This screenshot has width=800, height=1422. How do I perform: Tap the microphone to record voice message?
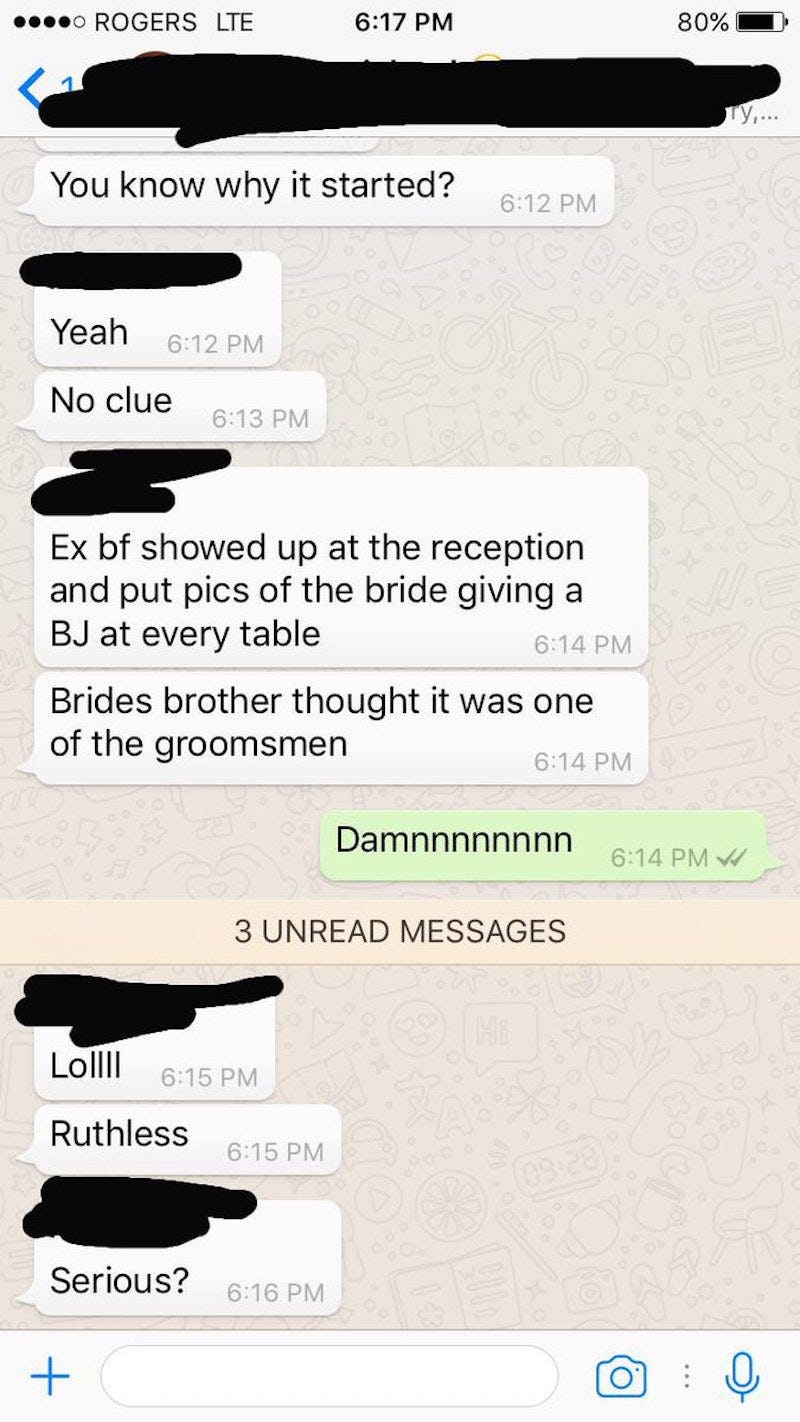pyautogui.click(x=741, y=1377)
